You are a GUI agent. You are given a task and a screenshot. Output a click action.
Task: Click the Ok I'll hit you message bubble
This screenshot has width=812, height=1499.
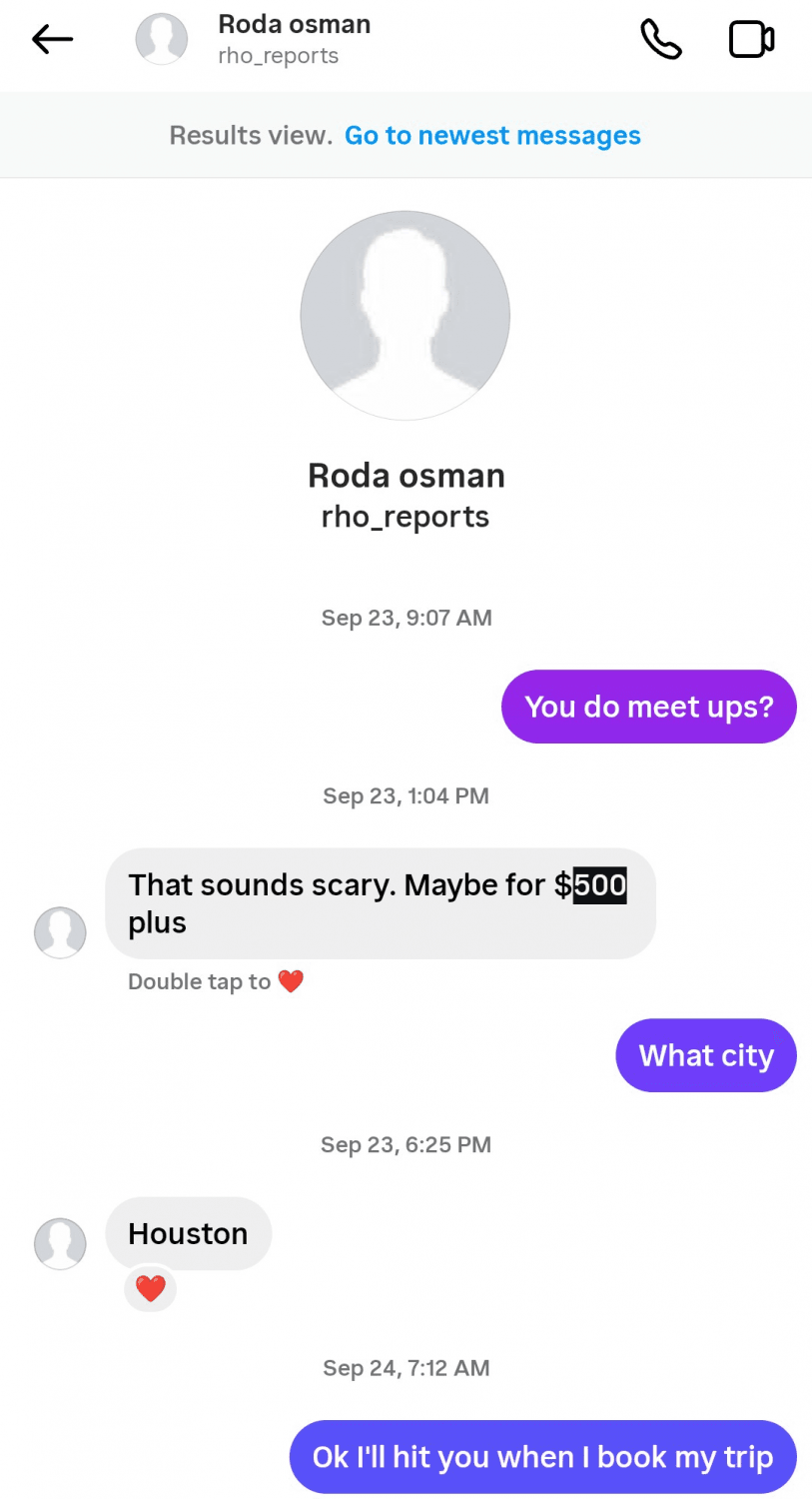coord(542,1457)
